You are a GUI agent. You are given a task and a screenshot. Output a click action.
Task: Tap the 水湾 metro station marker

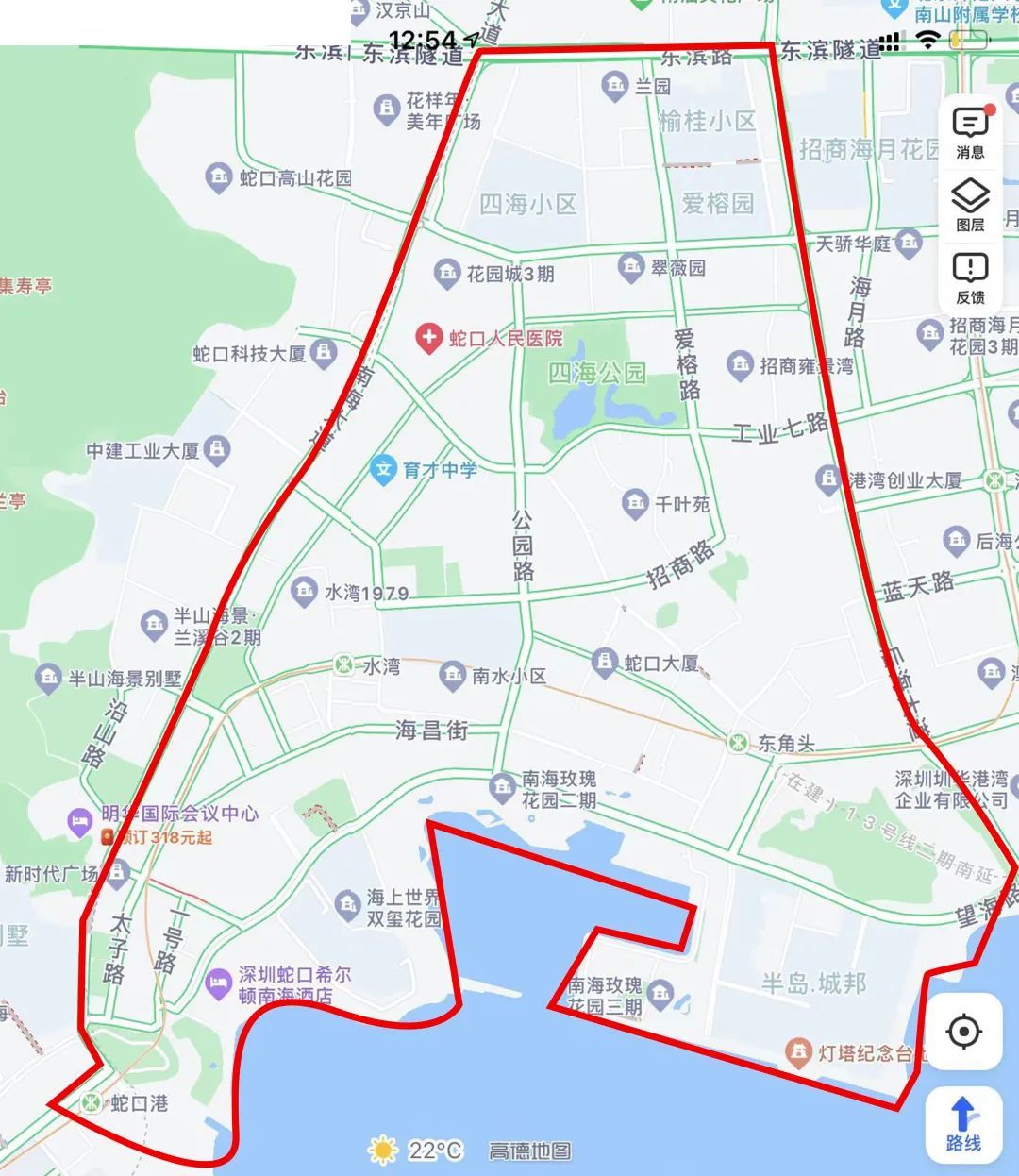point(344,665)
